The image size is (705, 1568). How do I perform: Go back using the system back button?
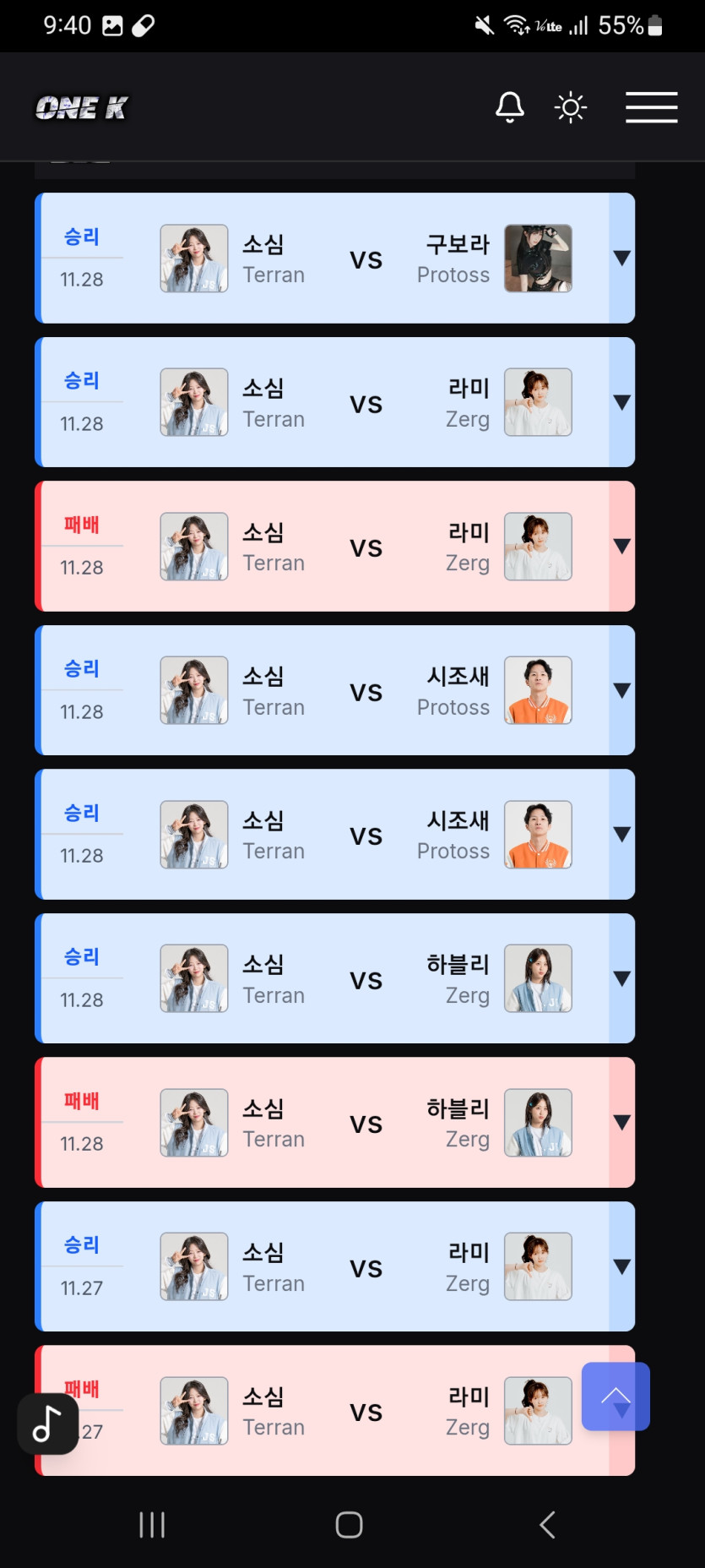point(547,1524)
